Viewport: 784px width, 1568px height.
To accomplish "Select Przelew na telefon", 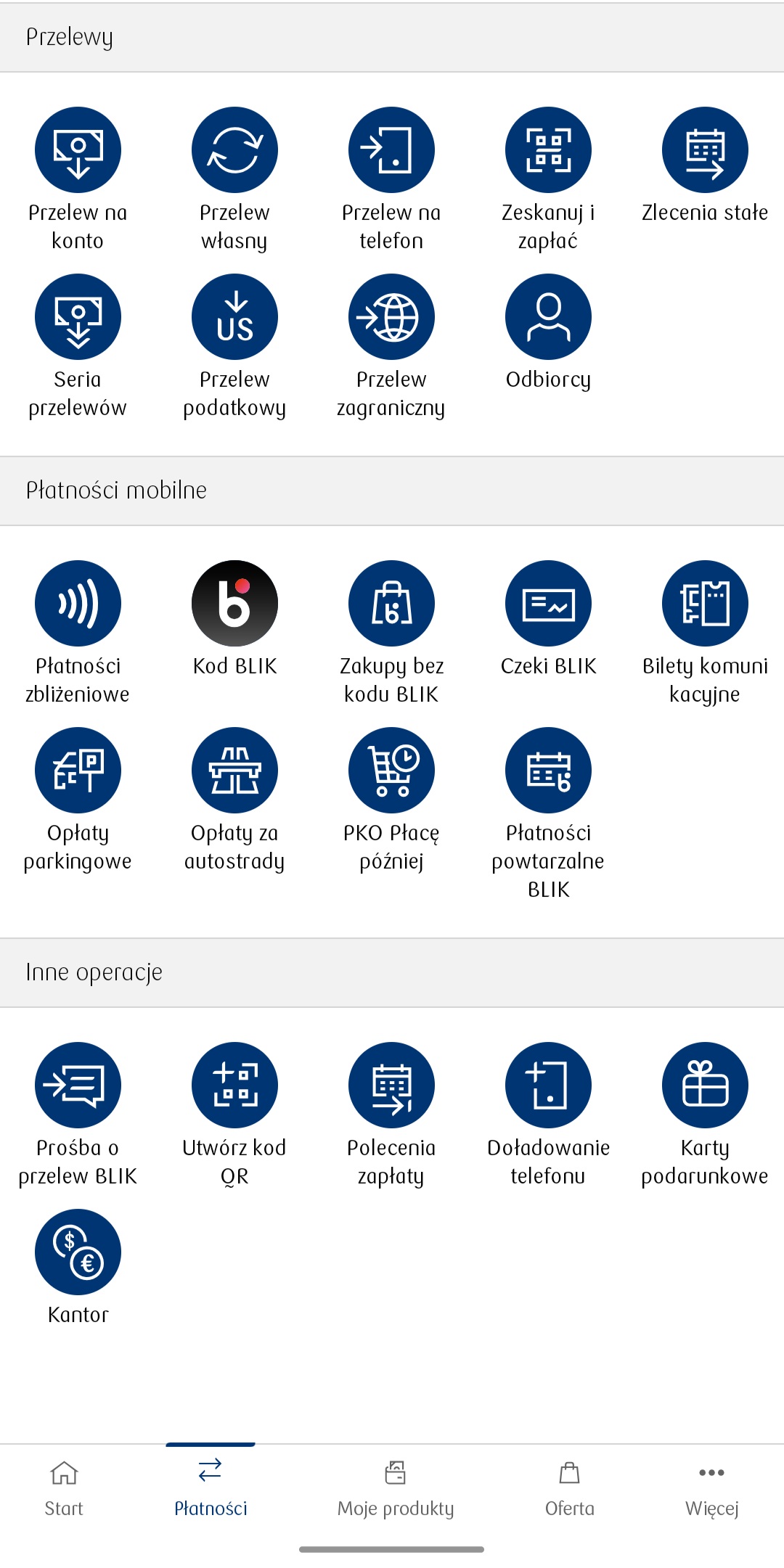I will pos(391,150).
